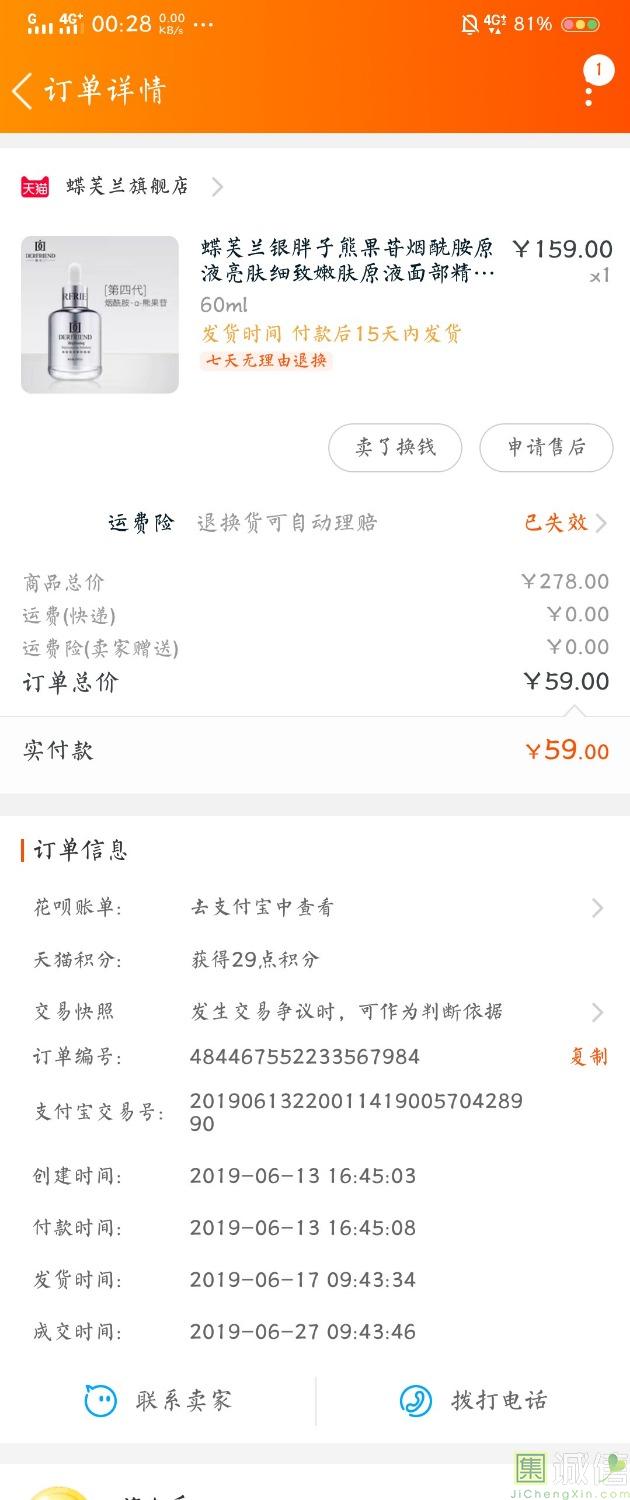Copy the order number with 复制
Viewport: 630px width, 1500px height.
tap(588, 1057)
